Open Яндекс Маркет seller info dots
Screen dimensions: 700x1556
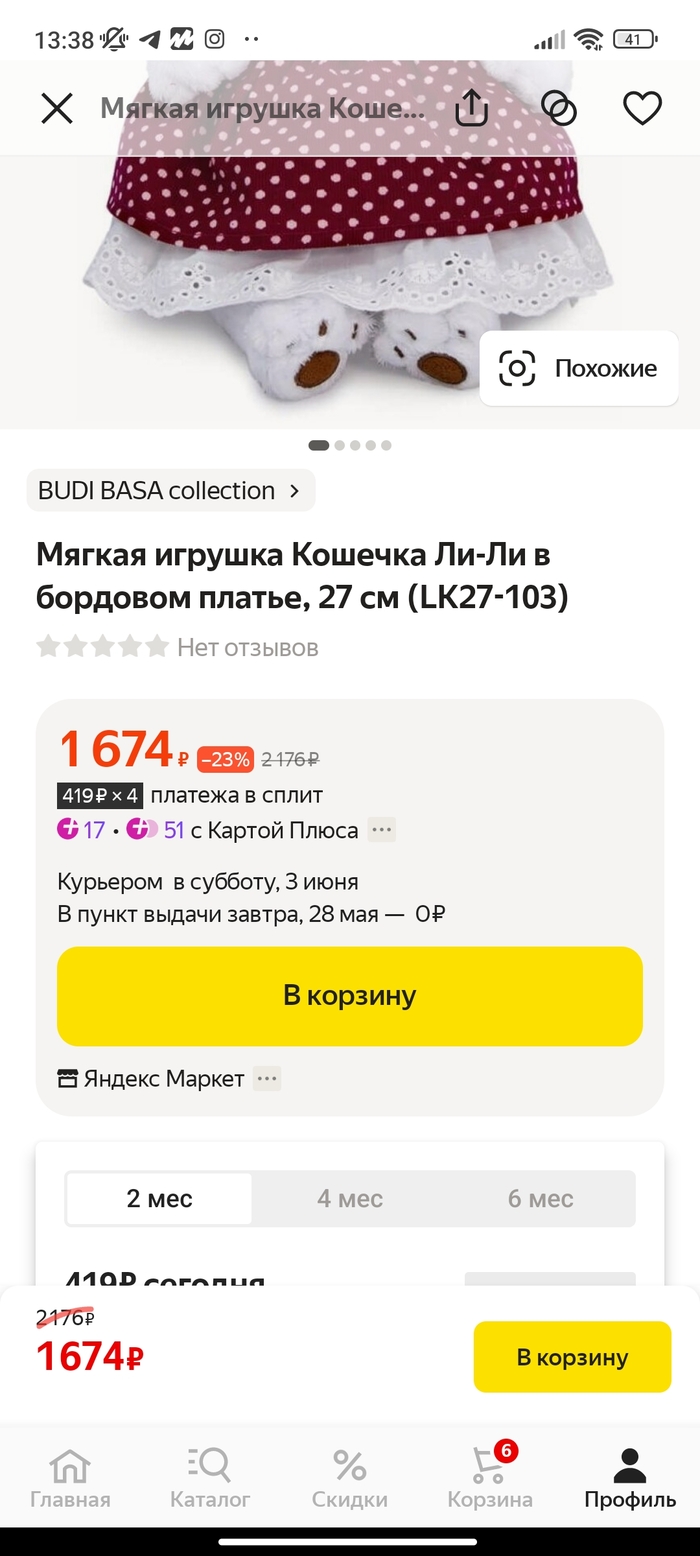click(x=266, y=1079)
